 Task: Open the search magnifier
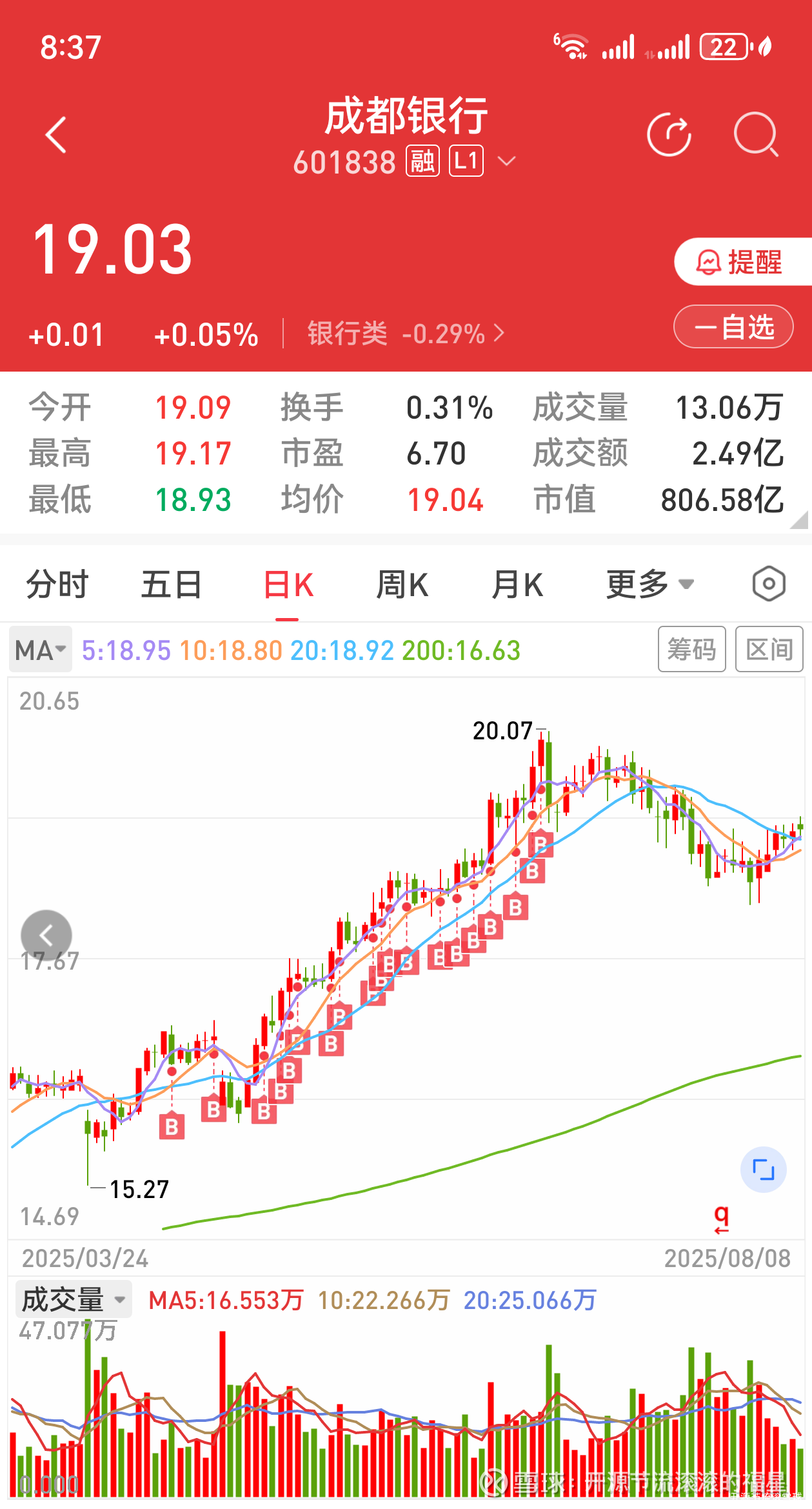tap(757, 135)
